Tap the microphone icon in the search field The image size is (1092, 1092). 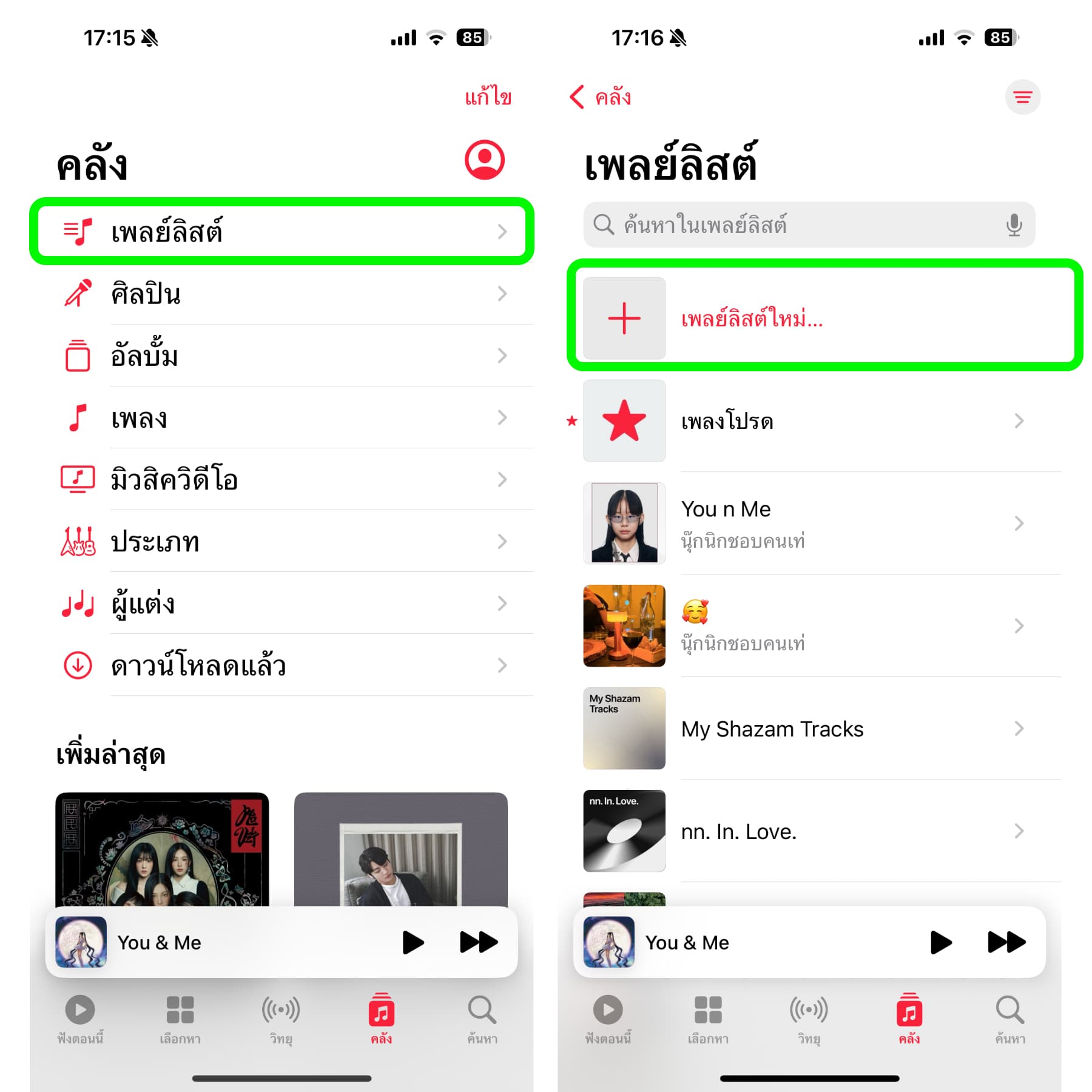tap(1014, 225)
